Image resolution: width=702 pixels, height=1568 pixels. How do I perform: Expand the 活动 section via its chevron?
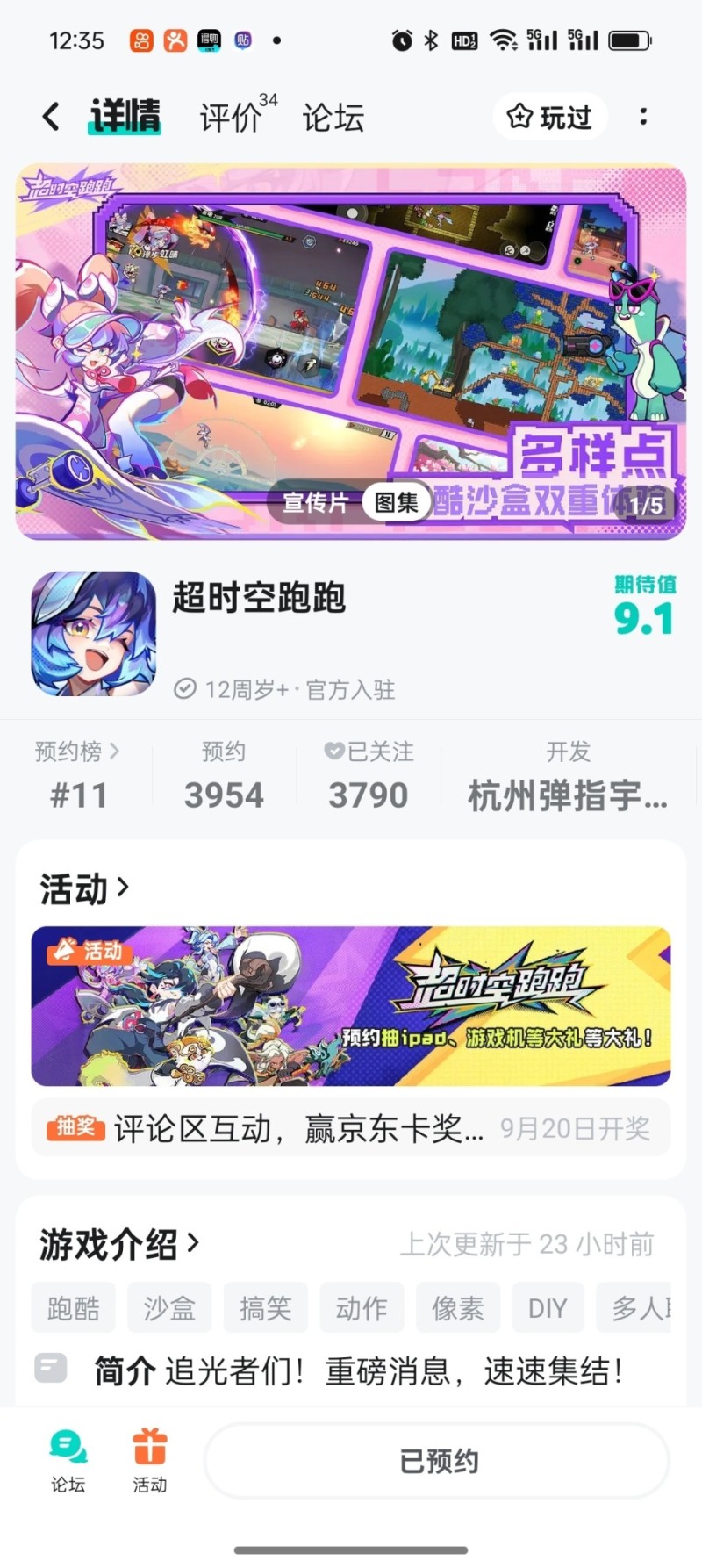coord(121,888)
